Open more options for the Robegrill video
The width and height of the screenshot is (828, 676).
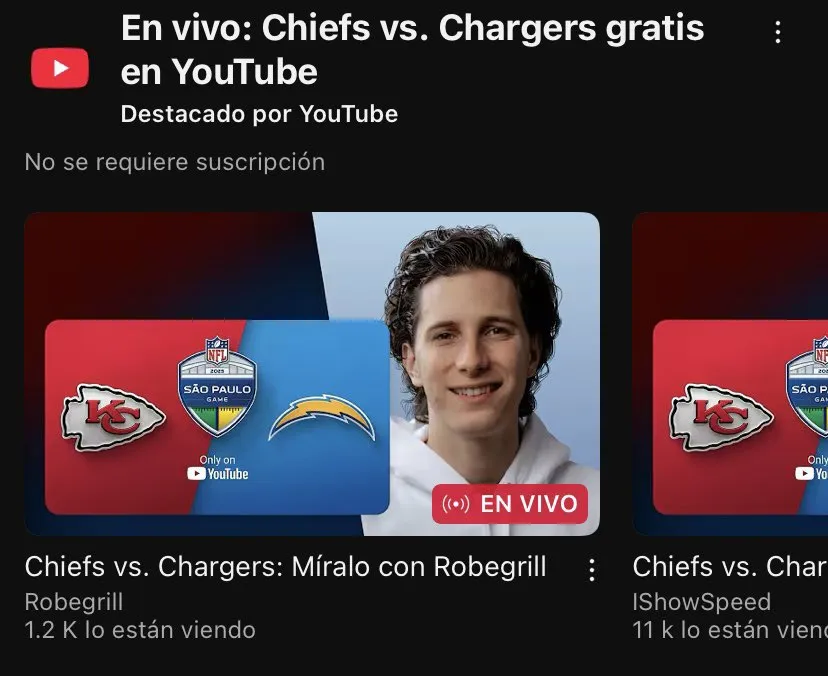[592, 570]
